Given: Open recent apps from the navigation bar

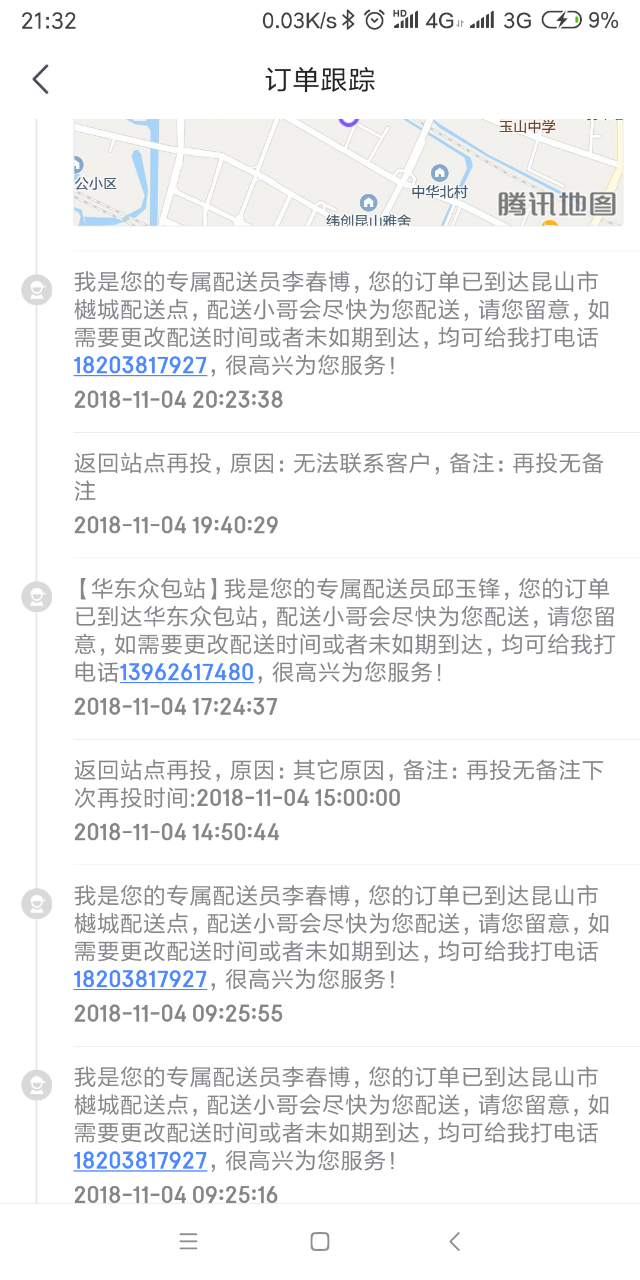Looking at the screenshot, I should pyautogui.click(x=188, y=1242).
